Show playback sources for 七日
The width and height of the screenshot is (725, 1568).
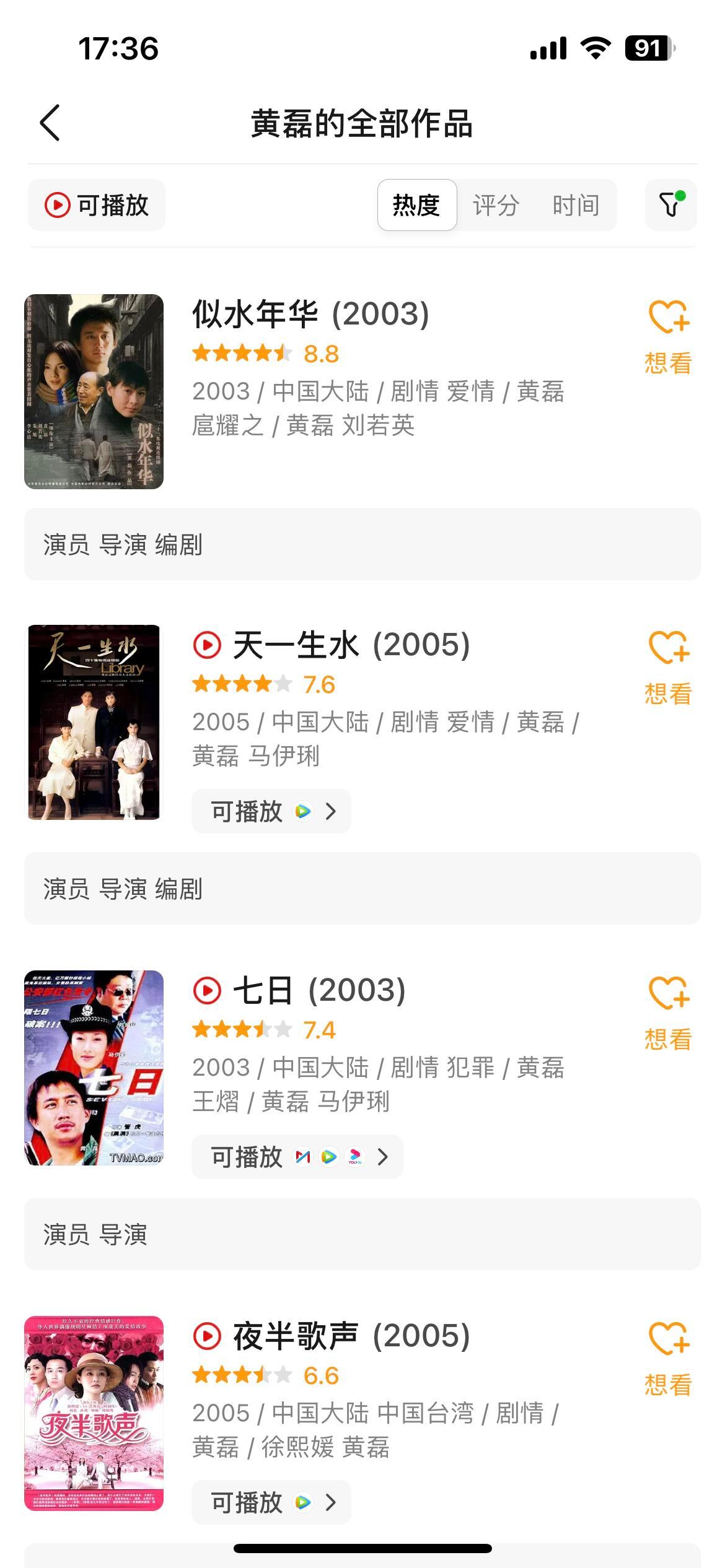[297, 1157]
